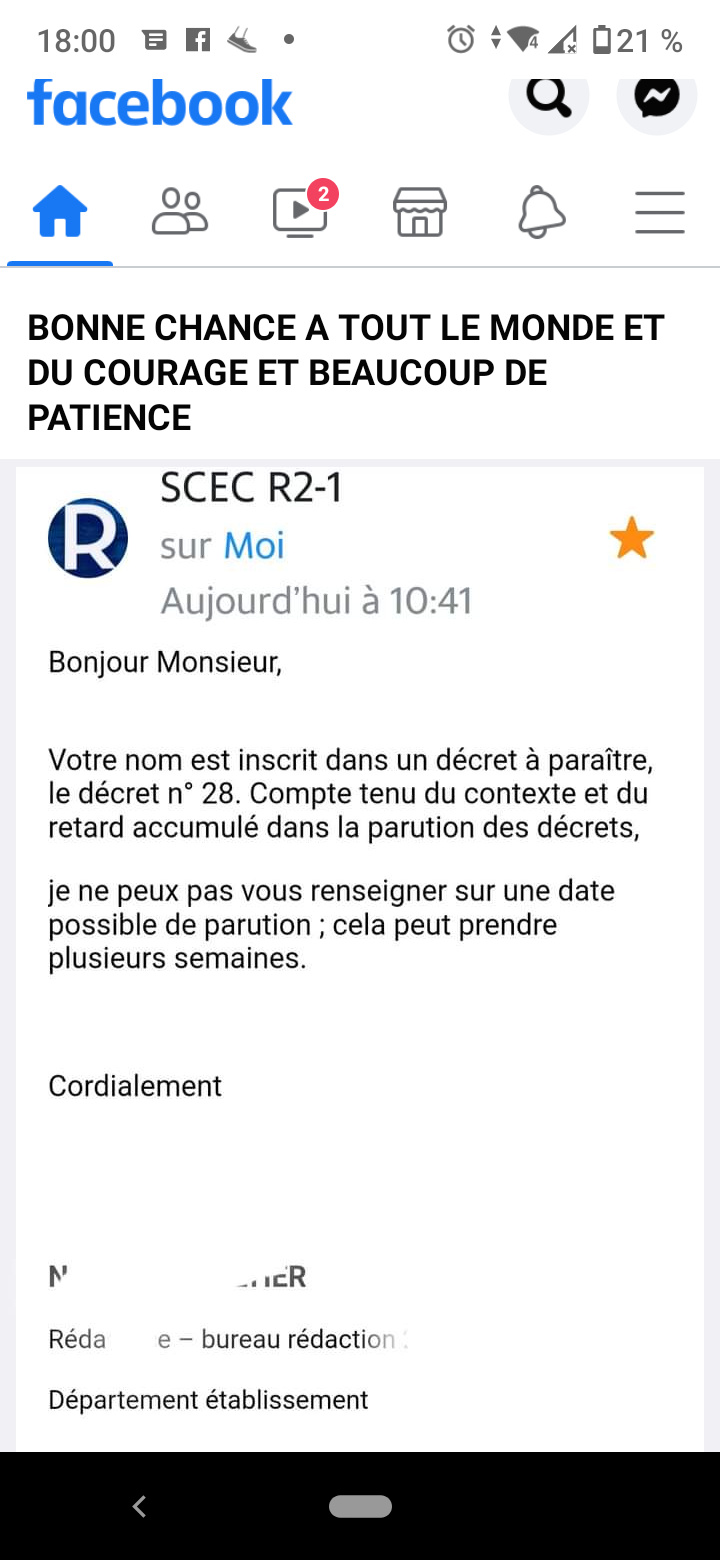The image size is (720, 1560).
Task: Open Facebook search
Action: point(549,98)
